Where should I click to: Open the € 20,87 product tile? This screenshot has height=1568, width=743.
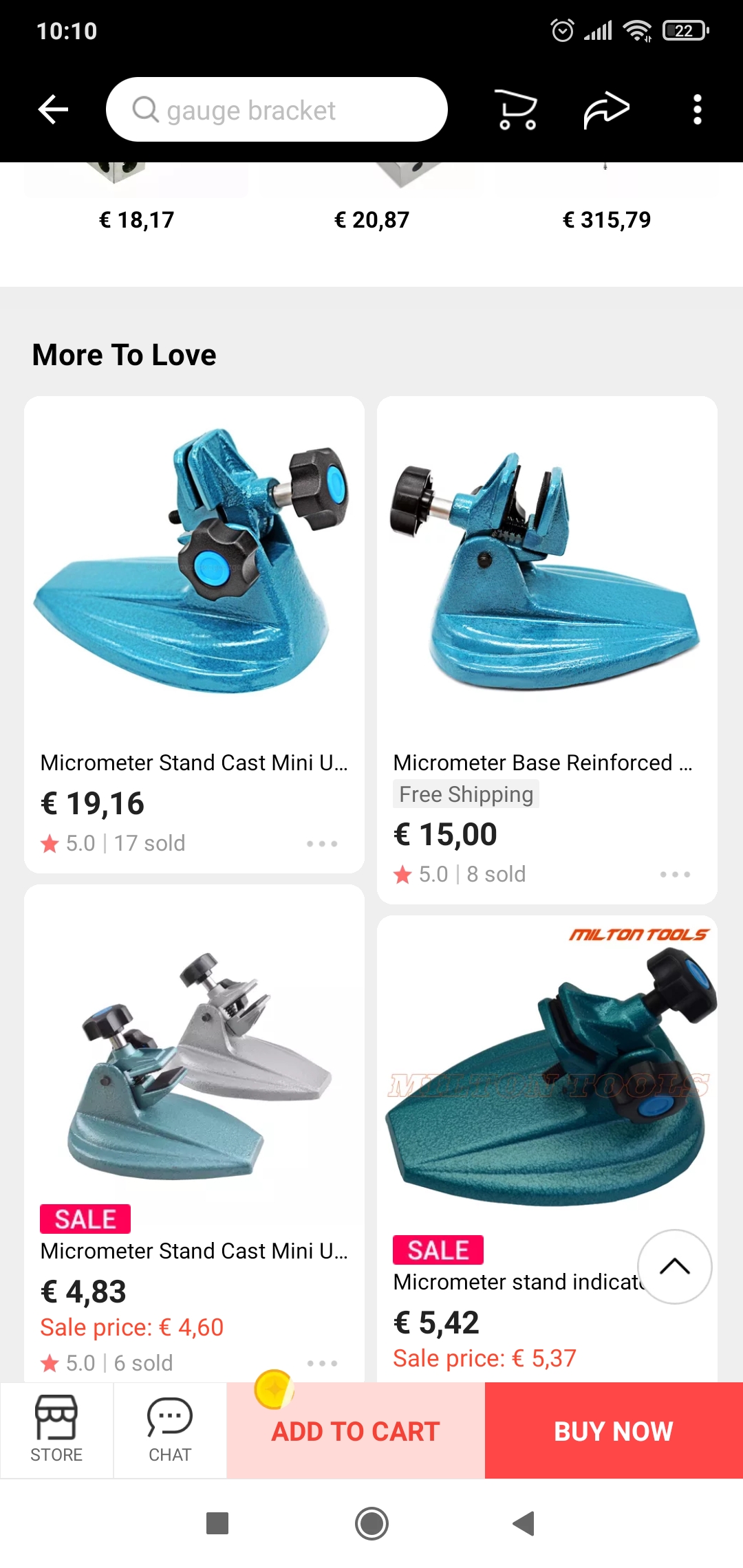coord(371,206)
